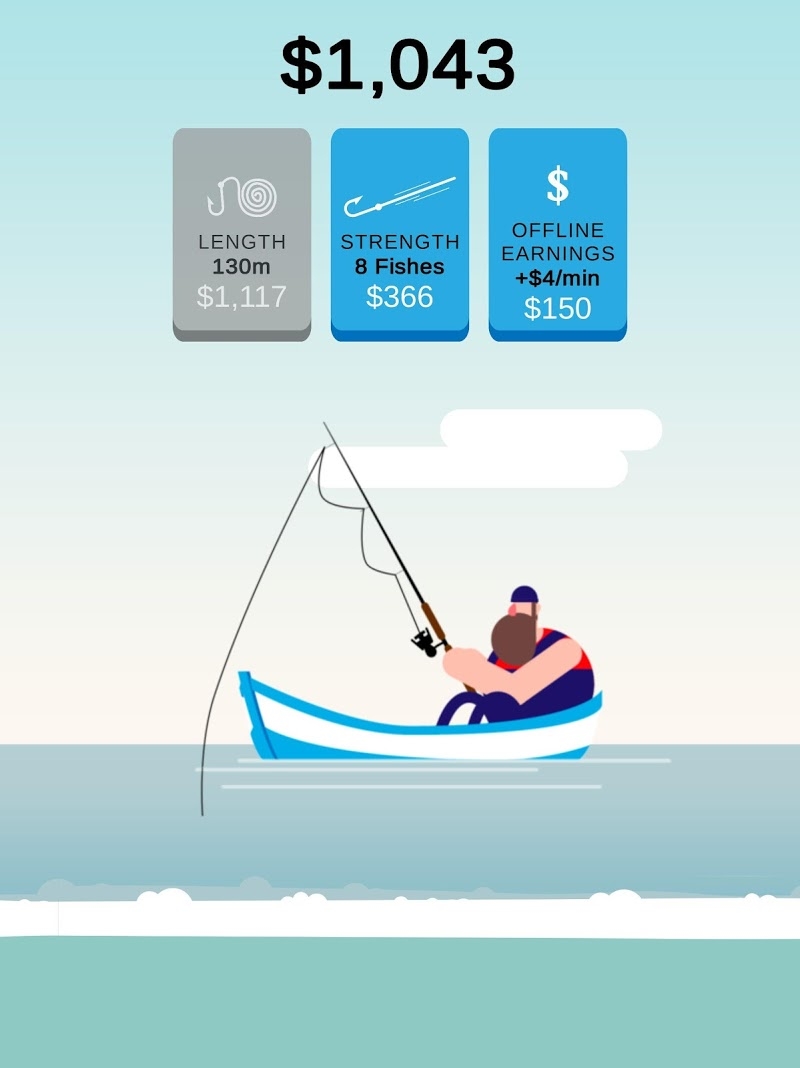Tap the Length upgrade card
This screenshot has width=800, height=1068.
point(241,235)
